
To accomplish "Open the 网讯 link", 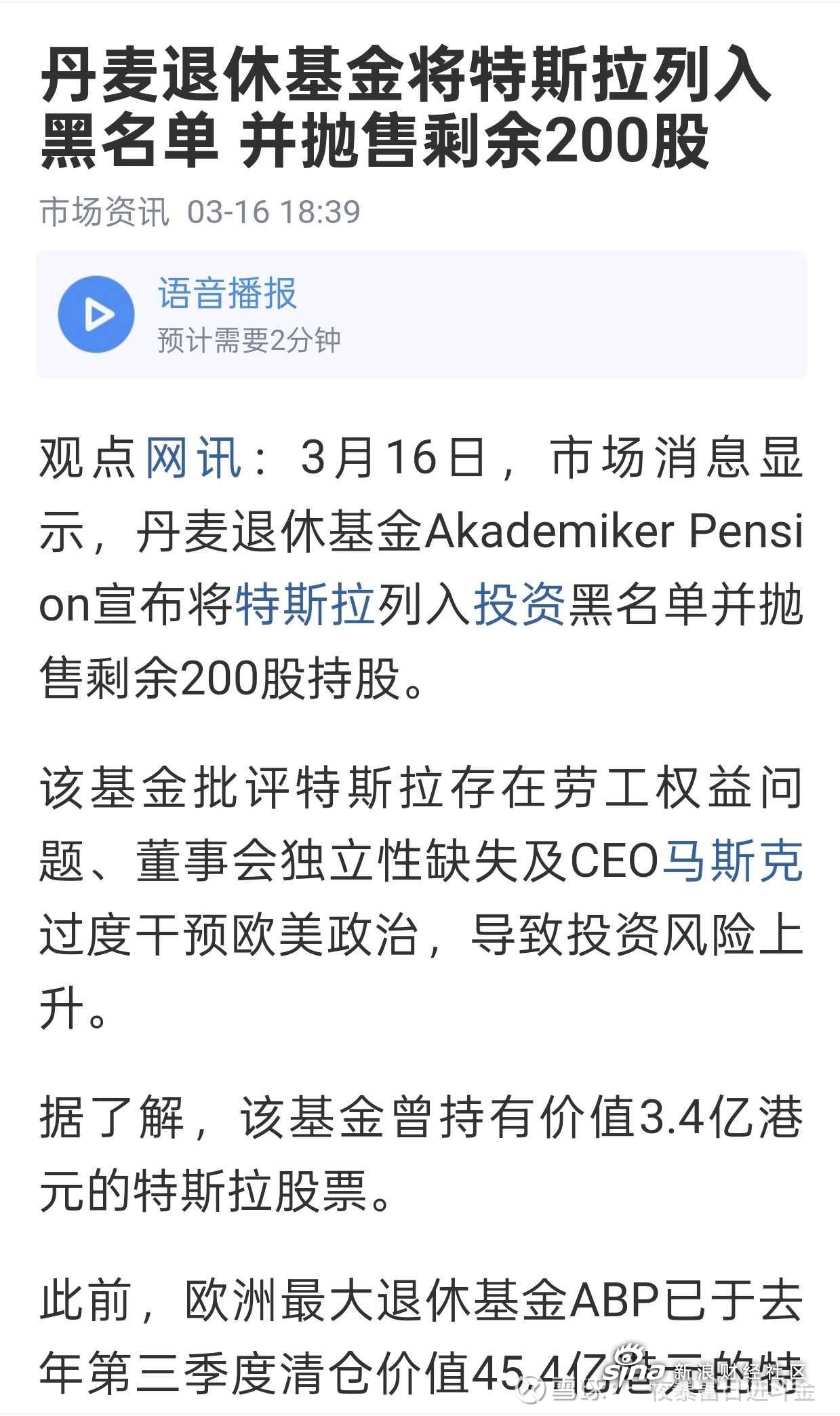I will pos(194,457).
